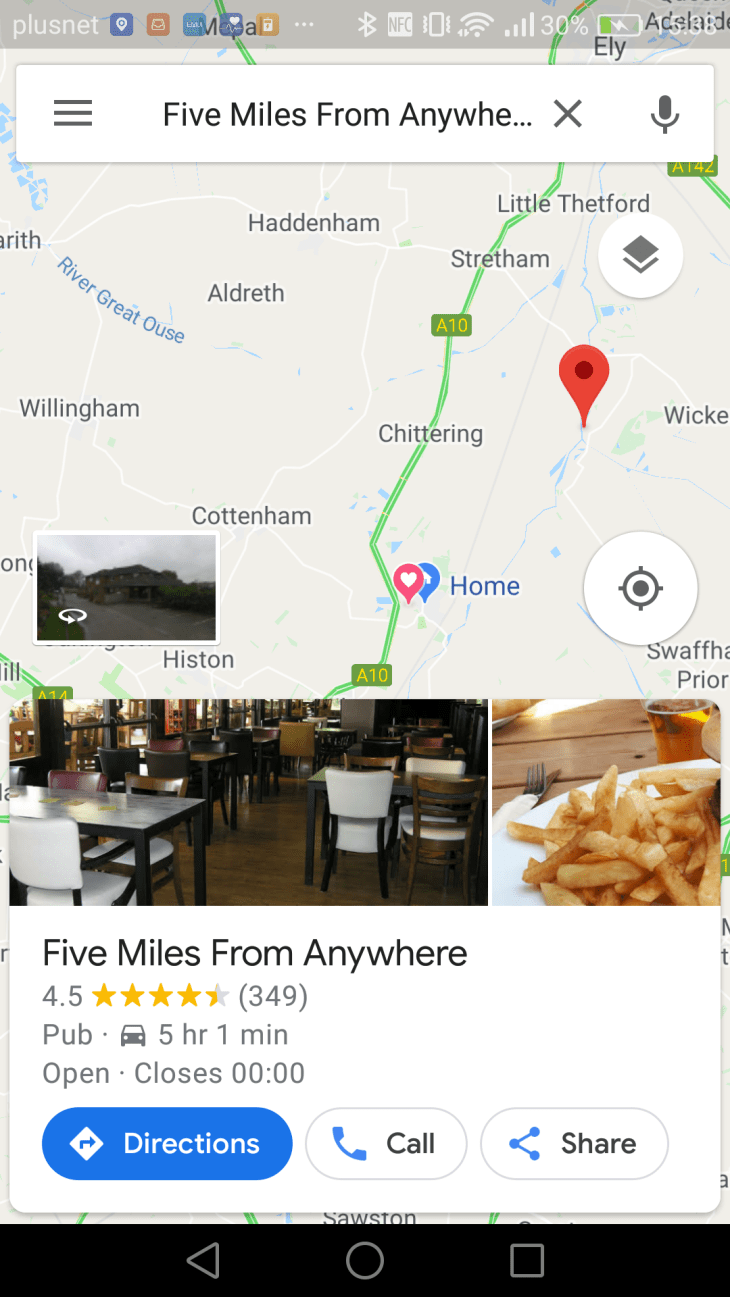Get Directions to the pub
This screenshot has height=1297, width=730.
(167, 1143)
